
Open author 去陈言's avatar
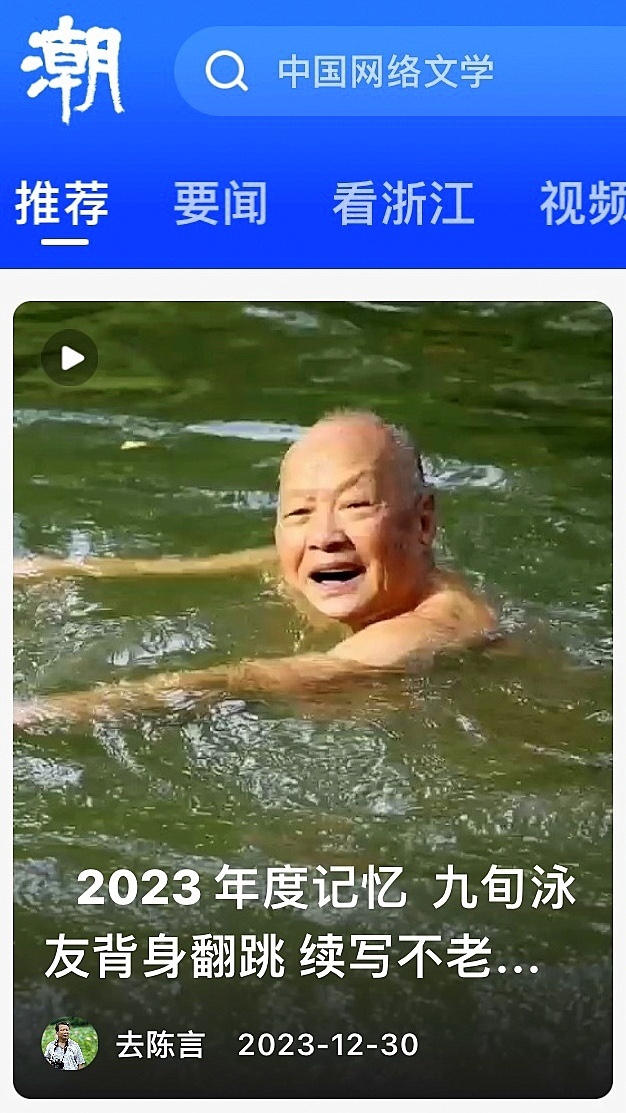click(x=70, y=1045)
